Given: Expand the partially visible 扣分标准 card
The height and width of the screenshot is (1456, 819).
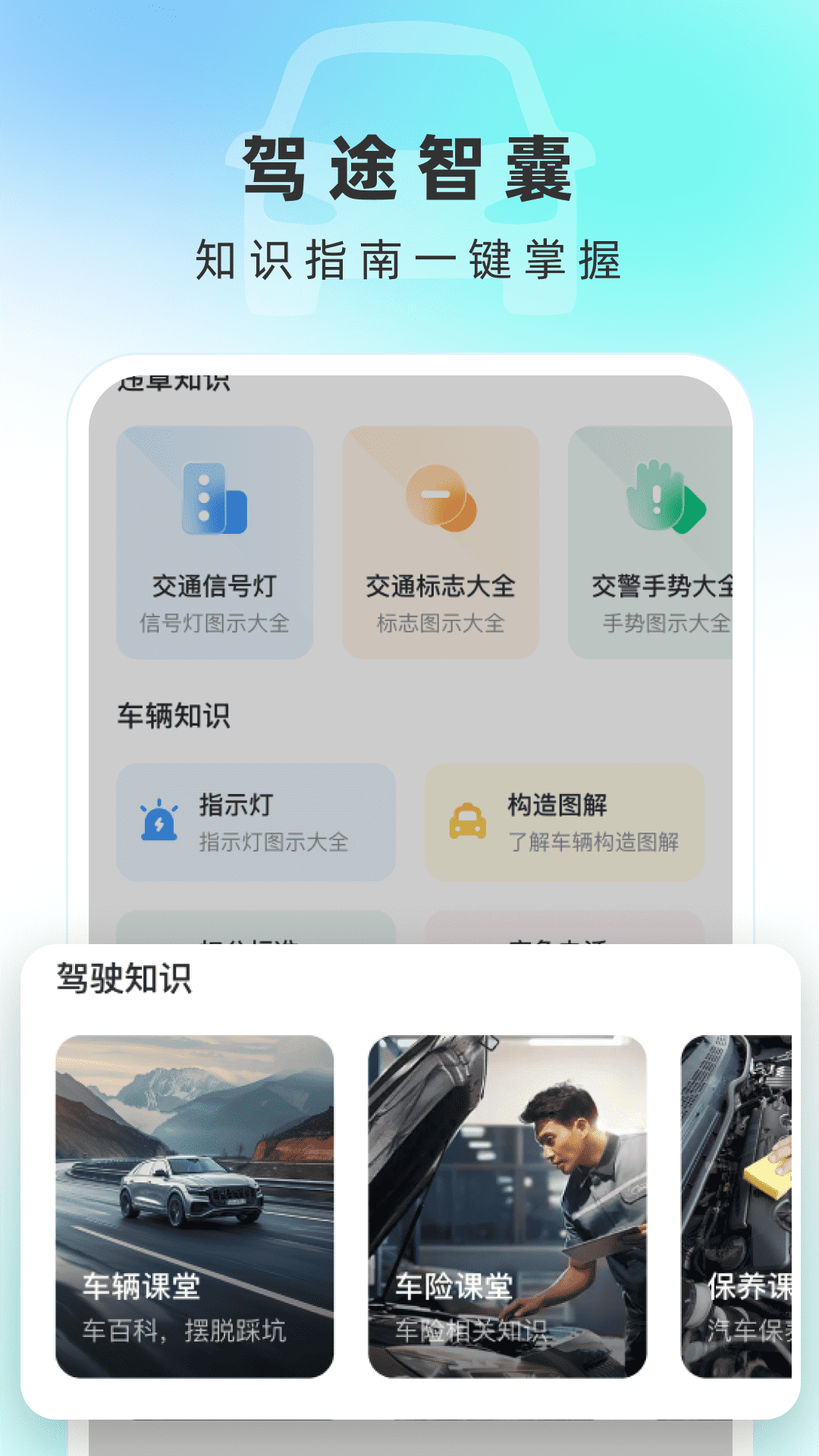Looking at the screenshot, I should tap(255, 939).
